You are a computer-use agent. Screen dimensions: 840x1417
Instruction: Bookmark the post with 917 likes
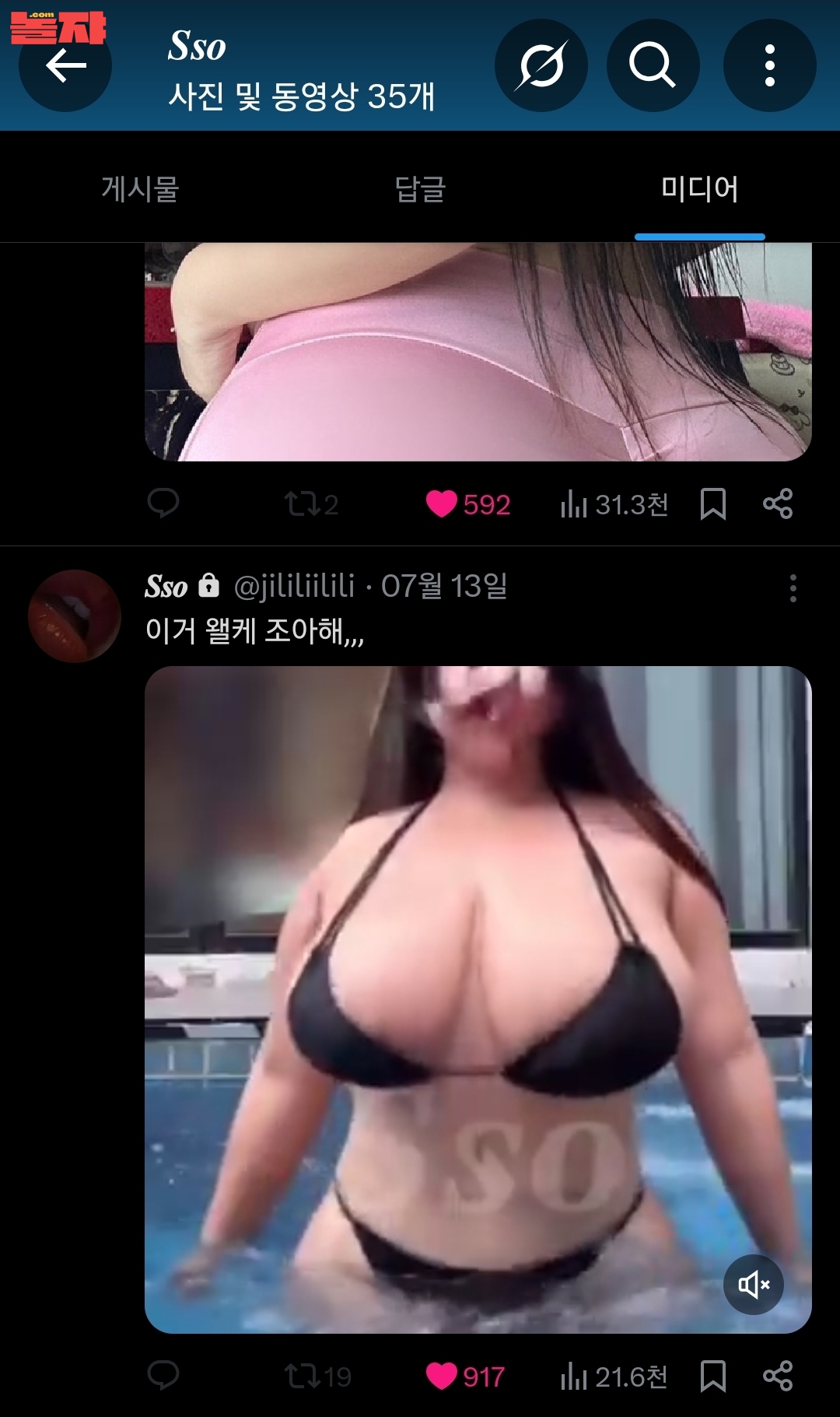pos(712,1376)
